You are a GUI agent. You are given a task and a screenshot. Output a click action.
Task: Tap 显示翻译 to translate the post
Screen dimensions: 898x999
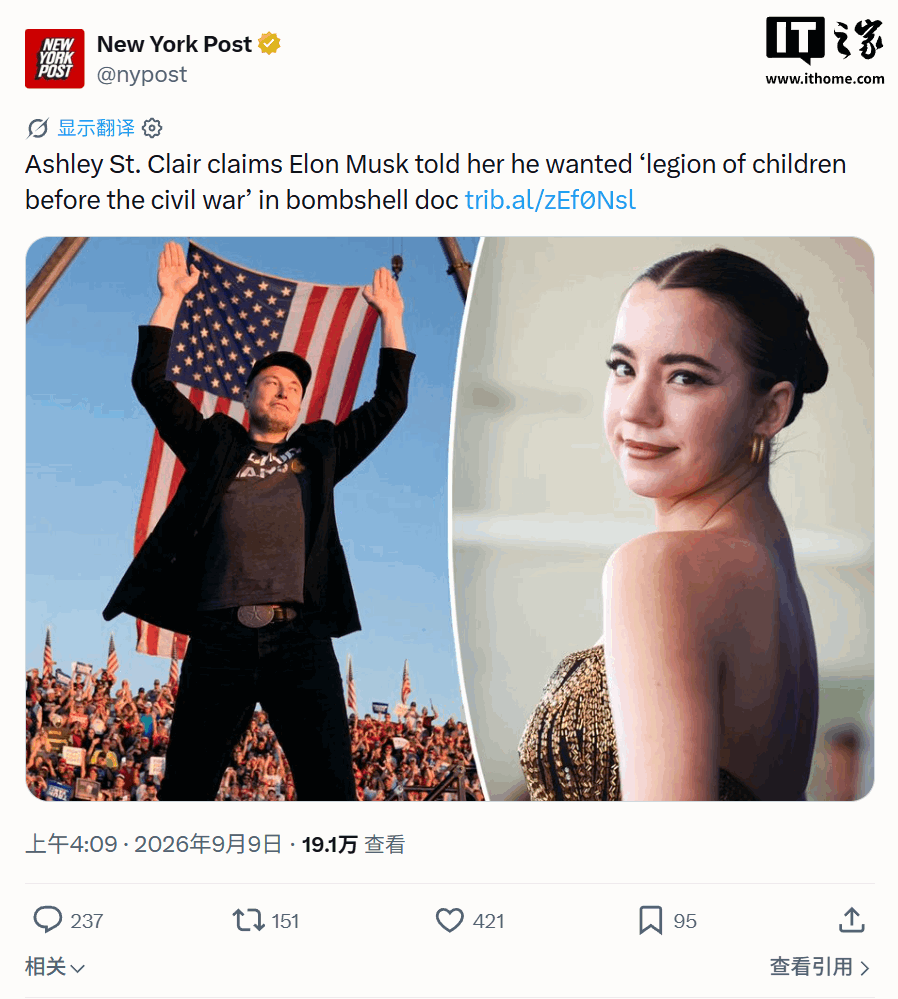[96, 128]
